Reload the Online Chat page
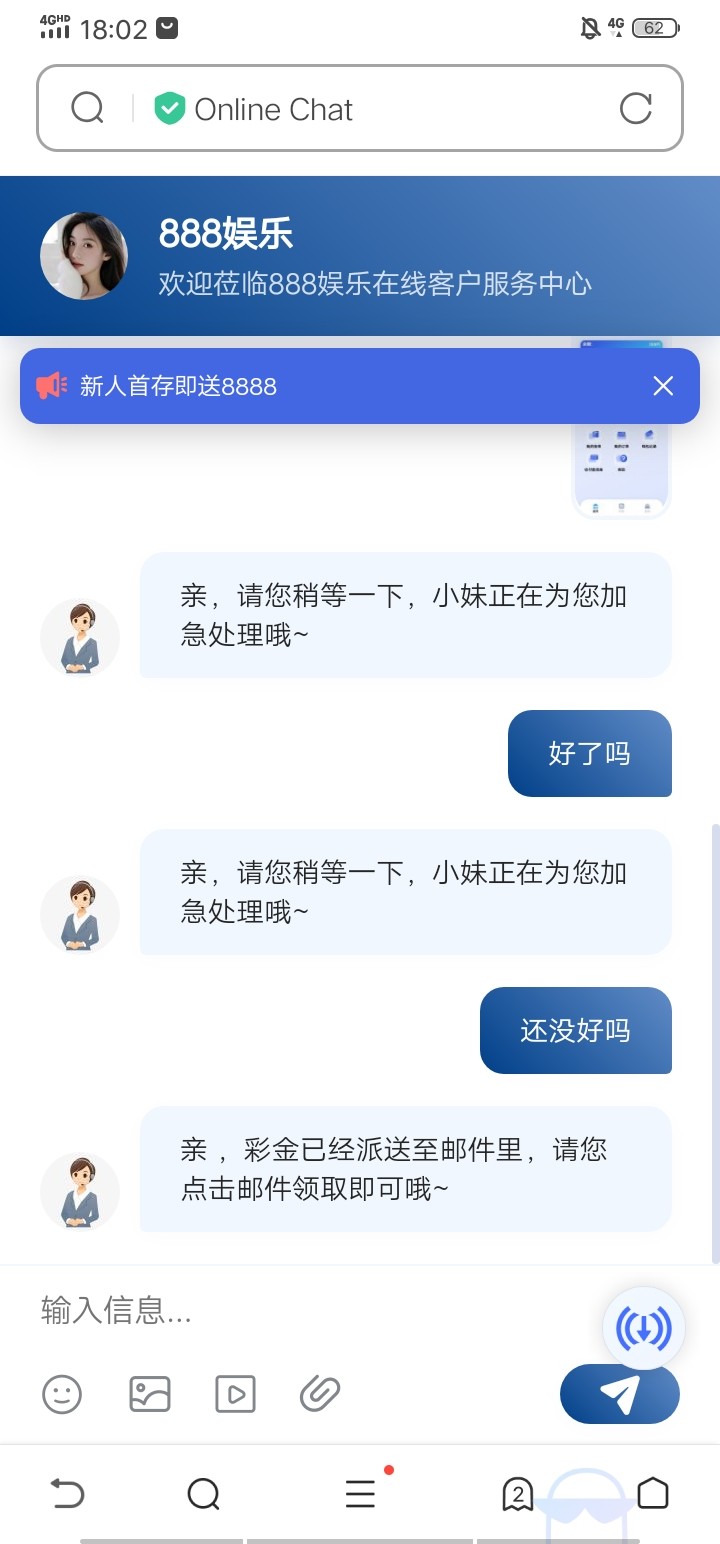Viewport: 720px width, 1544px height. (636, 108)
